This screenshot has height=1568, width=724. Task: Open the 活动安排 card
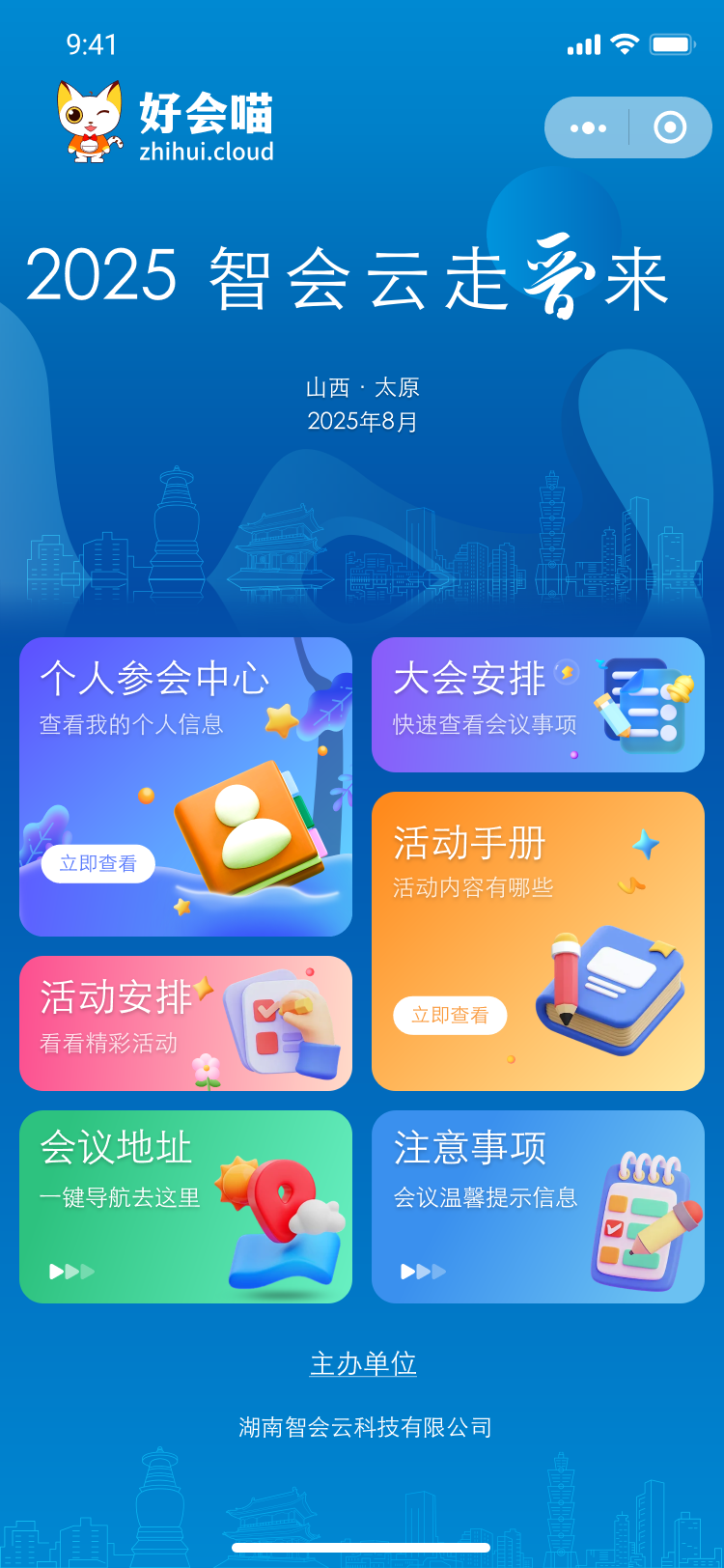click(x=185, y=1023)
